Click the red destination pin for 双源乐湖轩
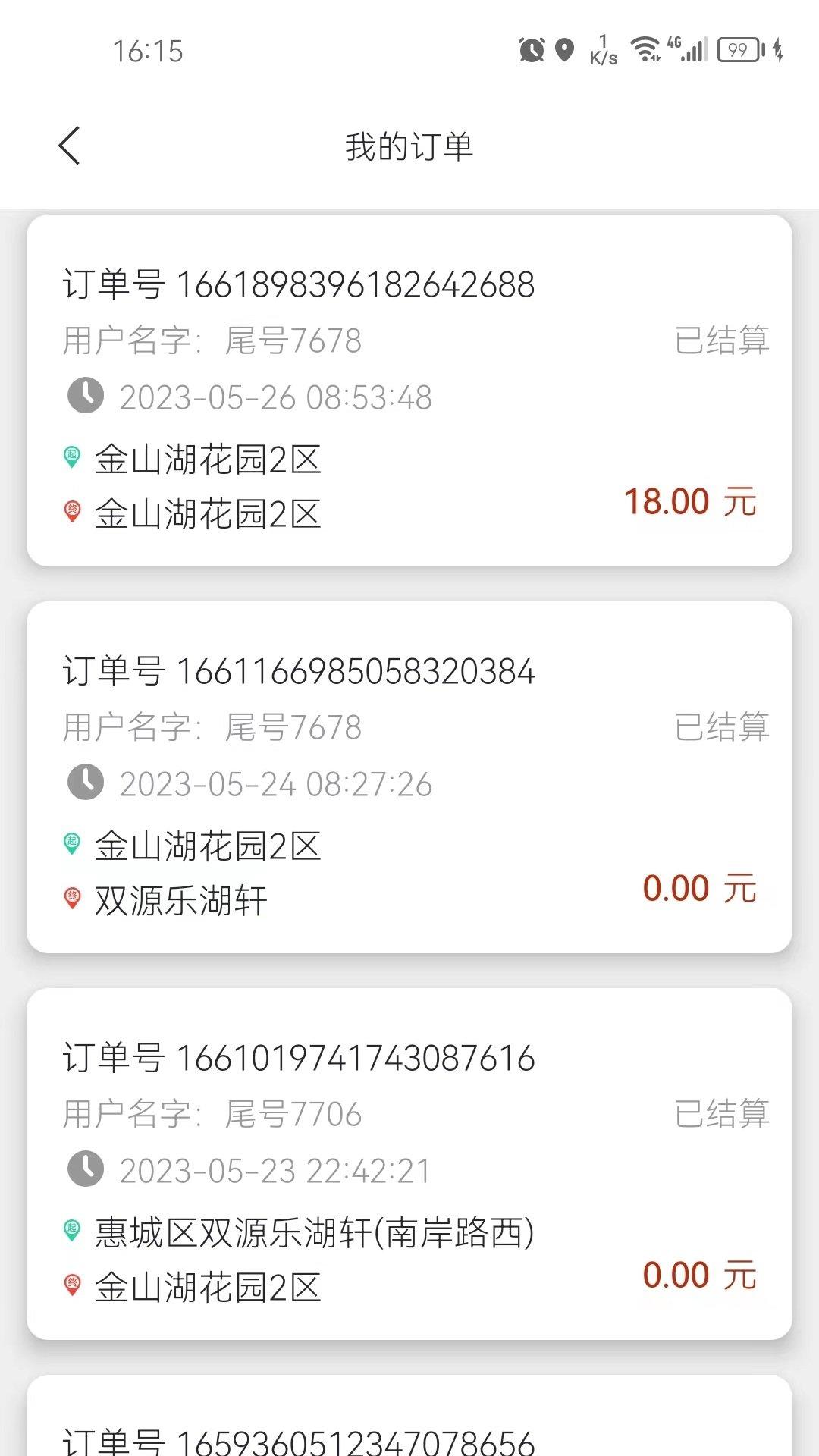Image resolution: width=819 pixels, height=1456 pixels. point(71,899)
